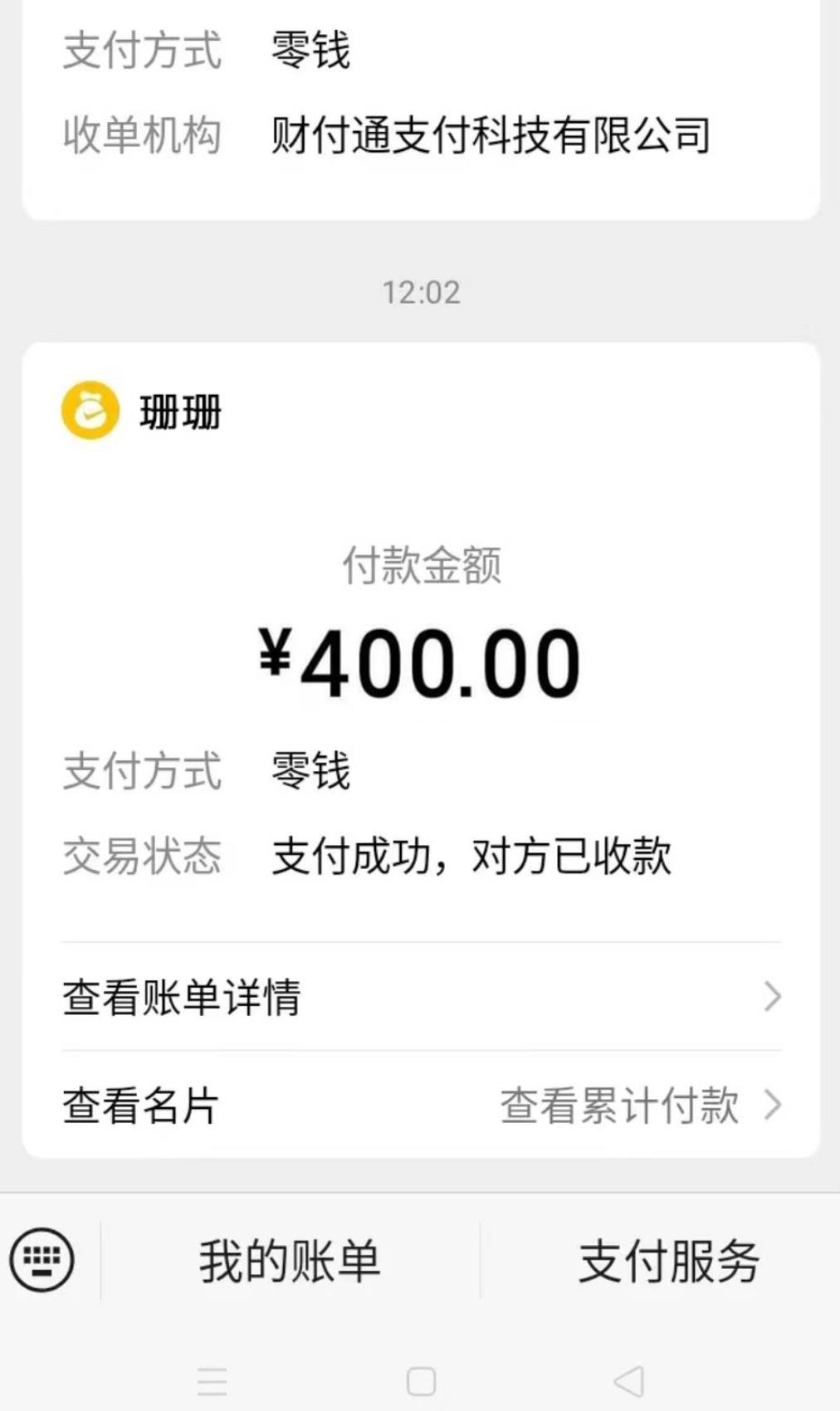Open 查看累计付款 cumulative payments
840x1411 pixels.
click(x=618, y=1106)
